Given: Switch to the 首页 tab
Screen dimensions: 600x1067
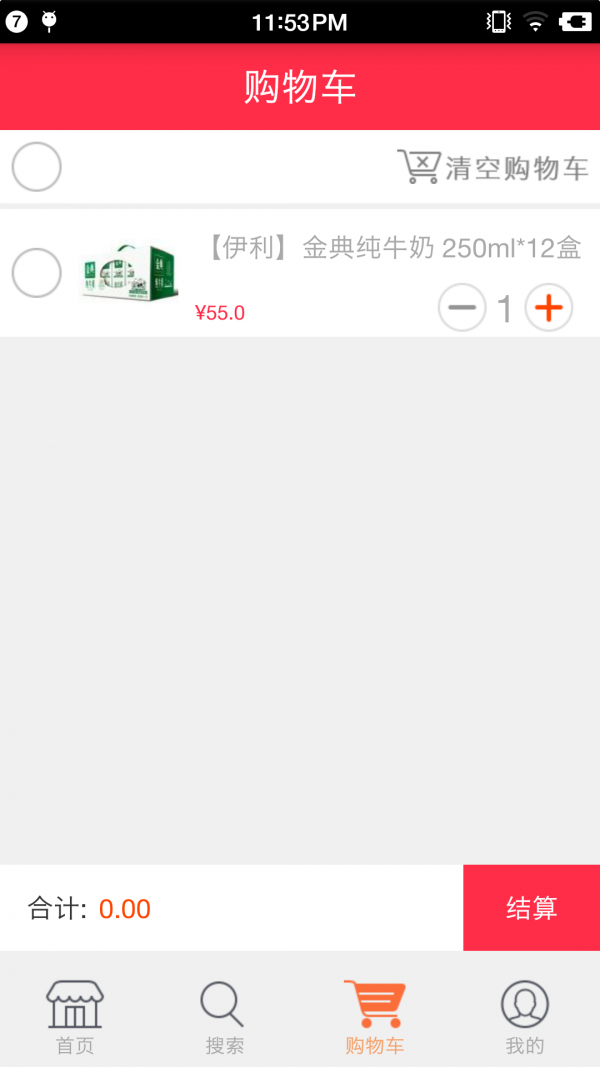Looking at the screenshot, I should (75, 1017).
